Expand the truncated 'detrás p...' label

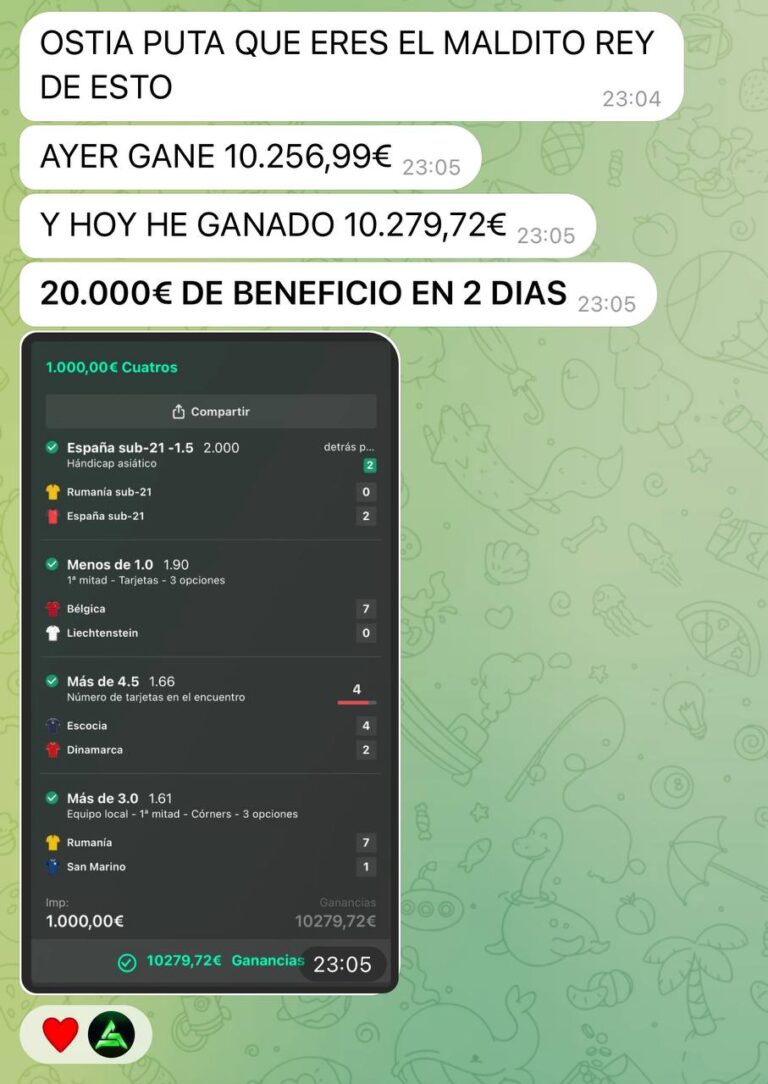(346, 449)
